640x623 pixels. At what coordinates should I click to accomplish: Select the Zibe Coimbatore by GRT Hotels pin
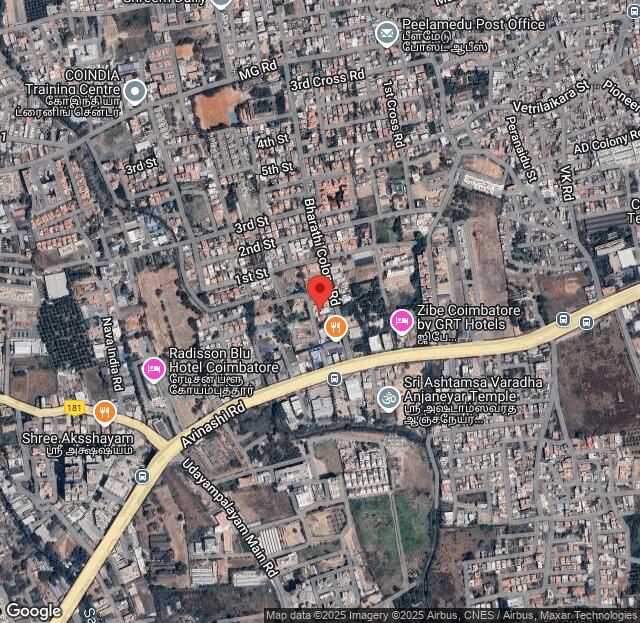point(402,322)
